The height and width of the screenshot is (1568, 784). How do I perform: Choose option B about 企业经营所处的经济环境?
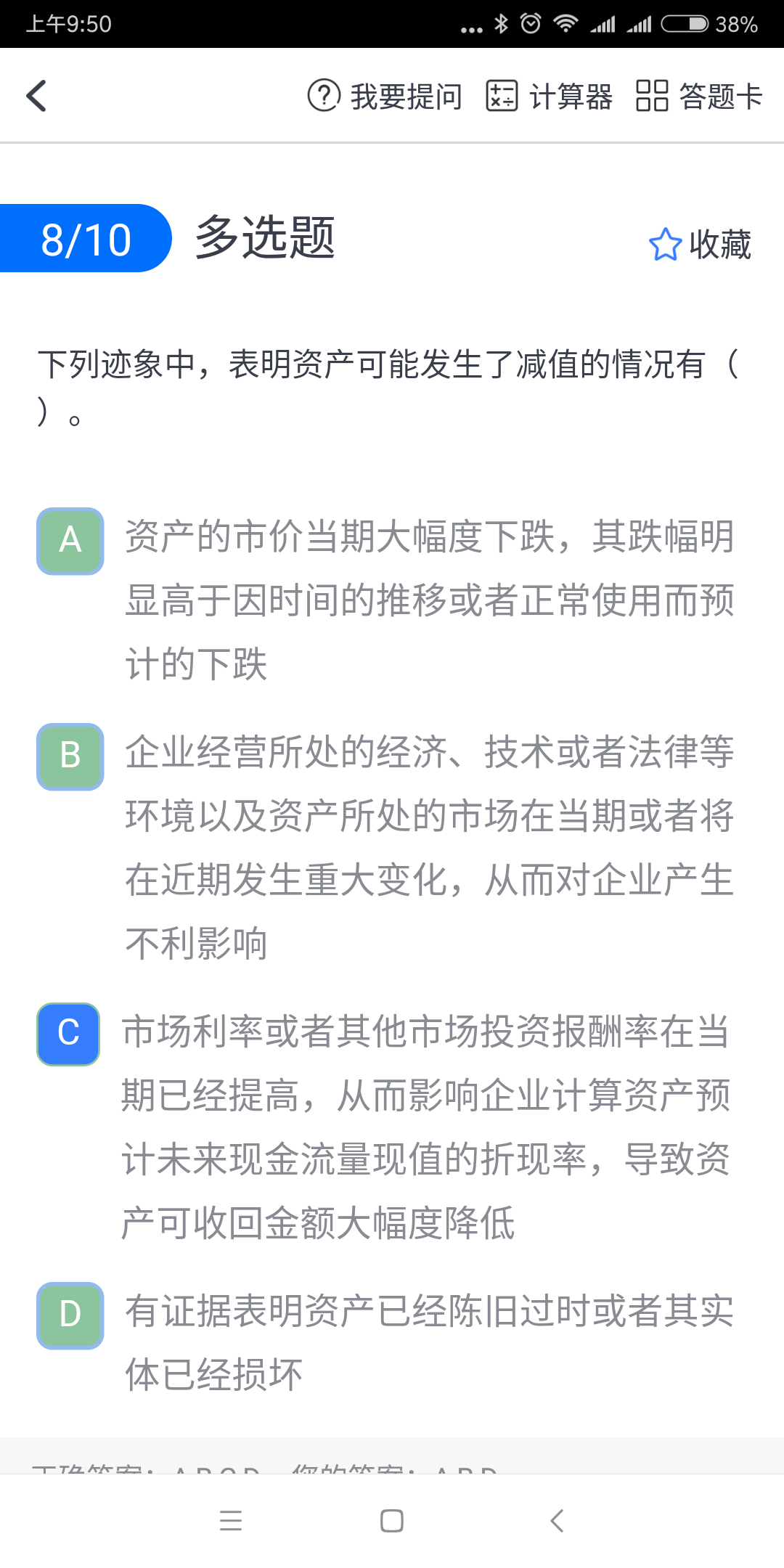[70, 756]
